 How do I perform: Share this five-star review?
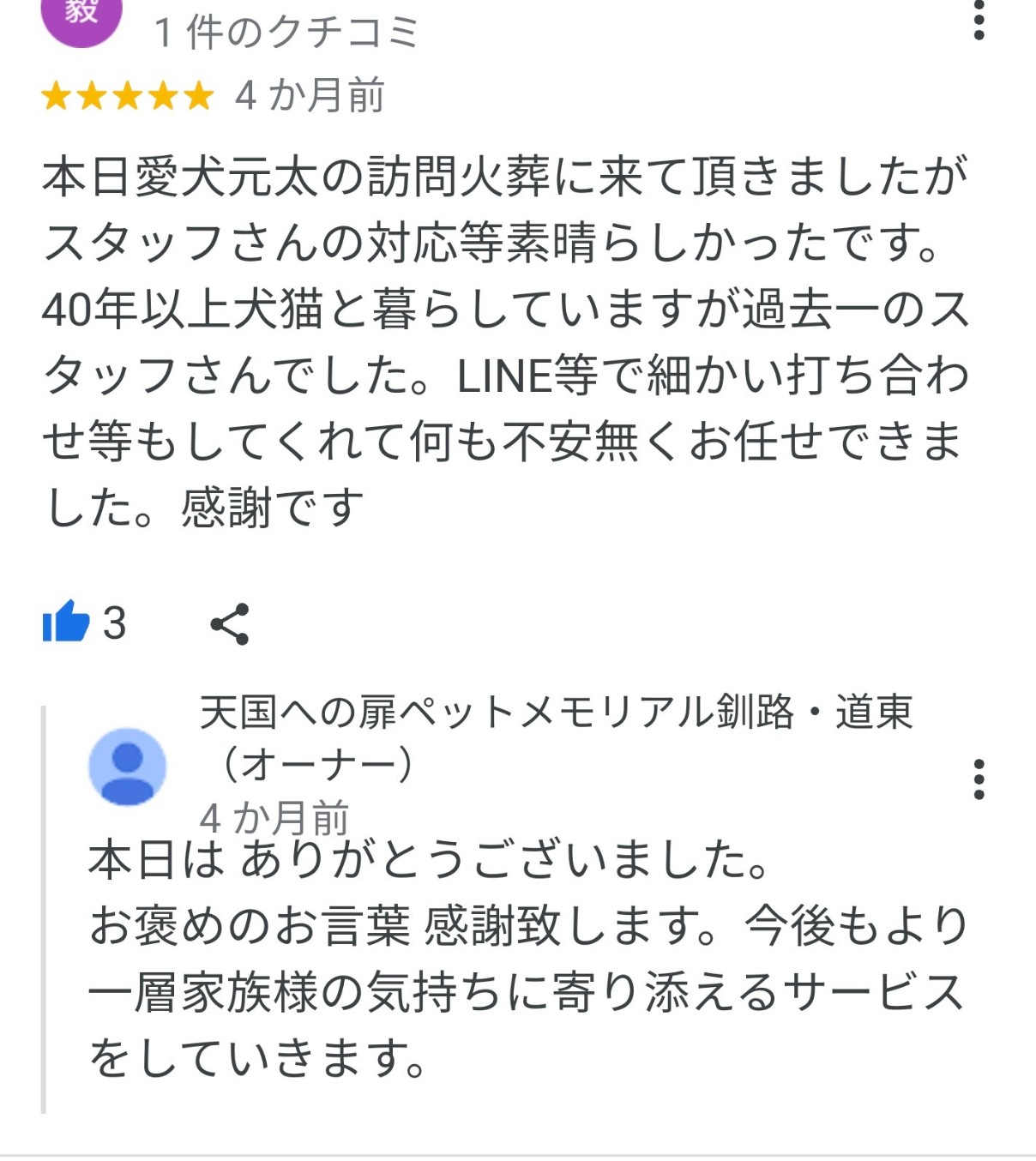(230, 623)
